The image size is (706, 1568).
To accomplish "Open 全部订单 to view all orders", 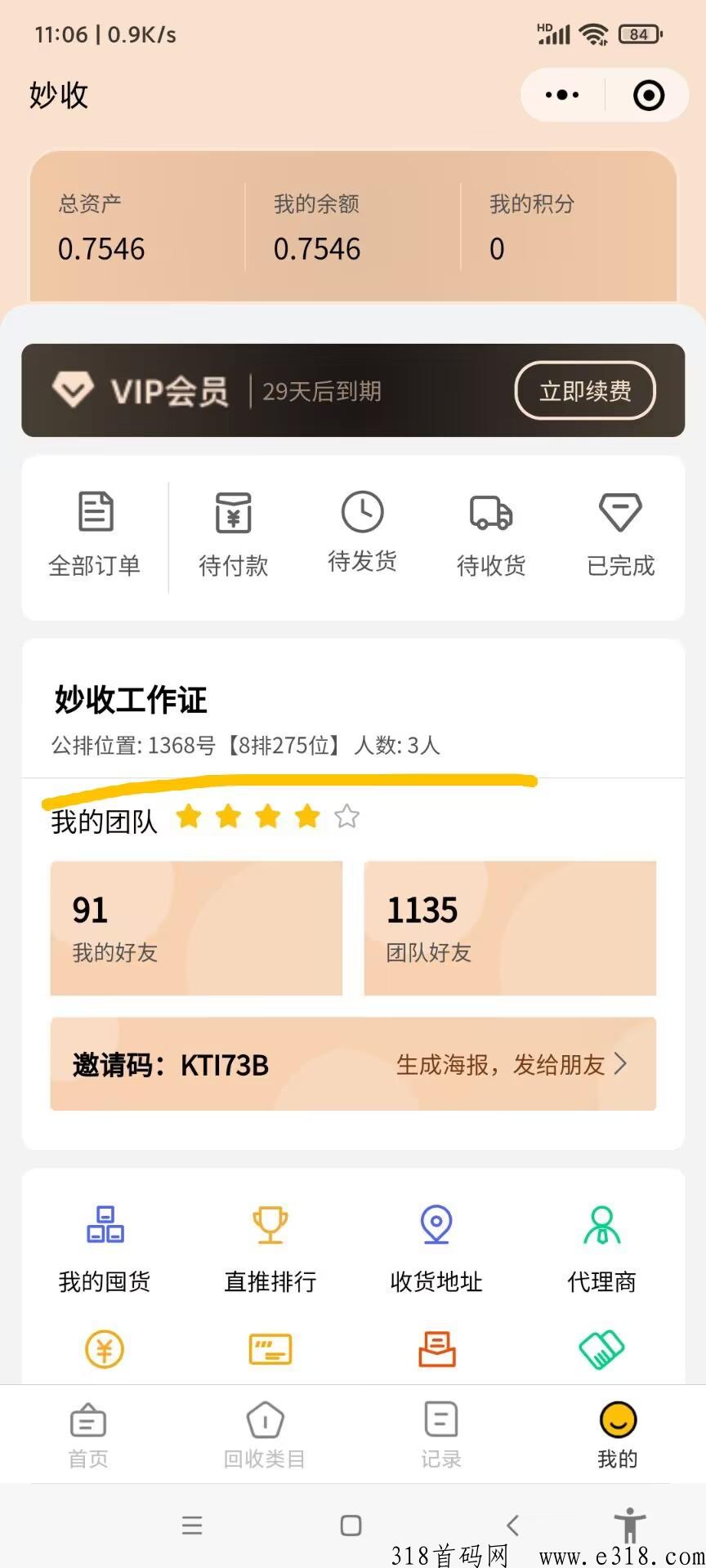I will tap(95, 535).
